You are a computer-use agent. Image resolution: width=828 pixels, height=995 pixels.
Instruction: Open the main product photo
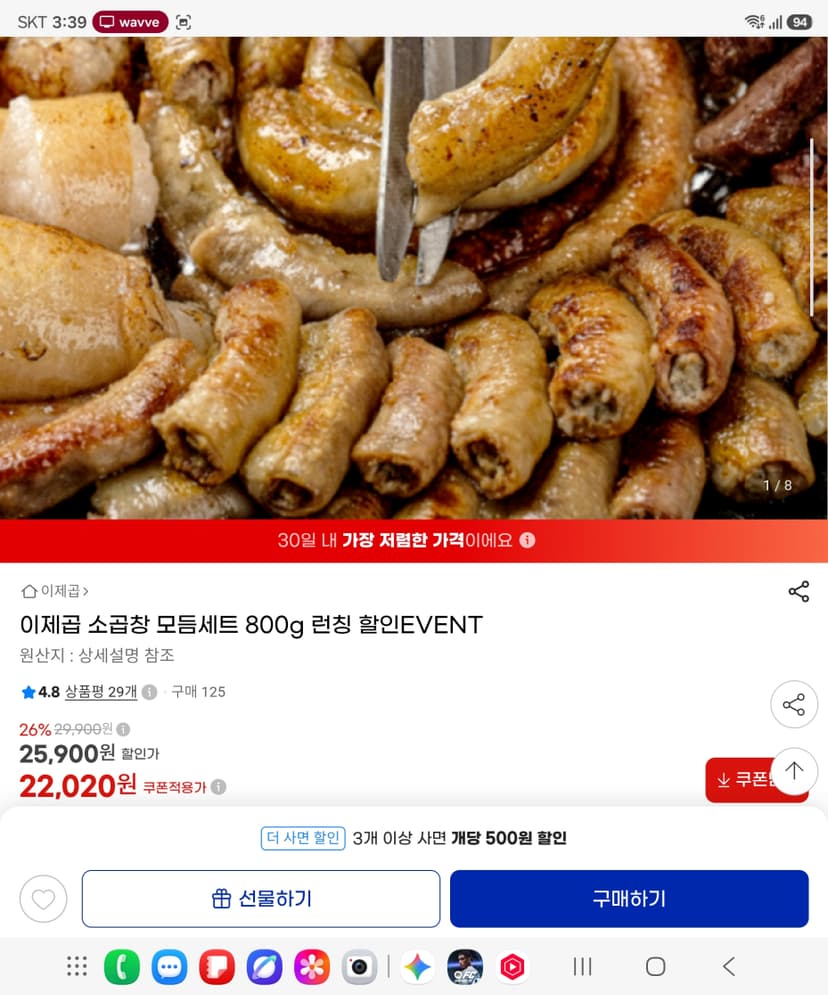(x=414, y=278)
